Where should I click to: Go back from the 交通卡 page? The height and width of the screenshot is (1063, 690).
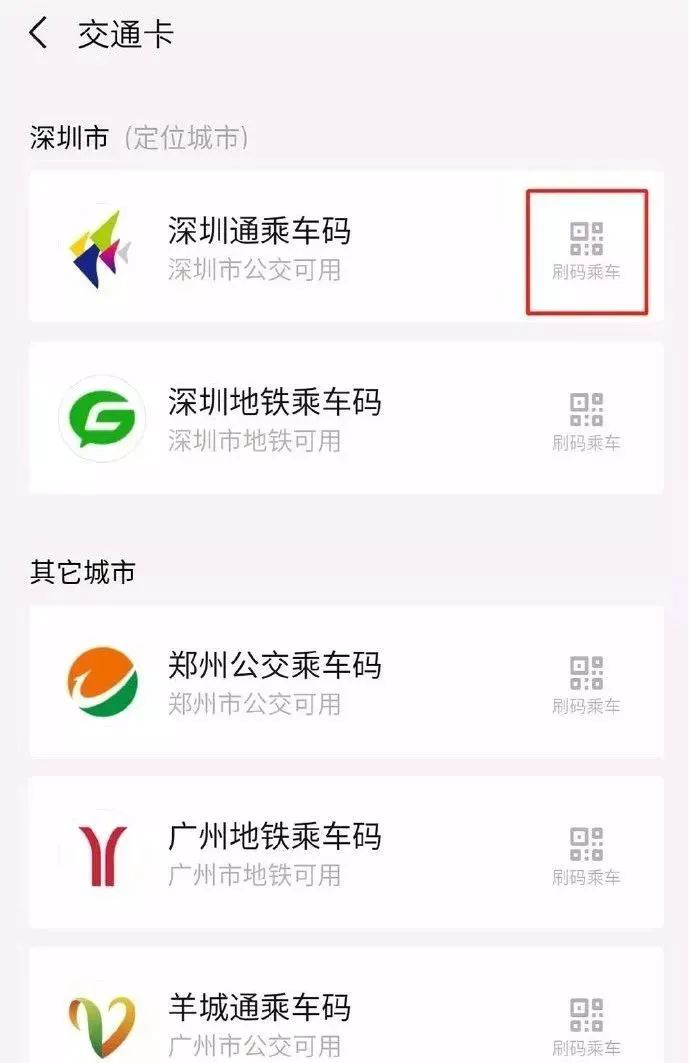click(38, 34)
